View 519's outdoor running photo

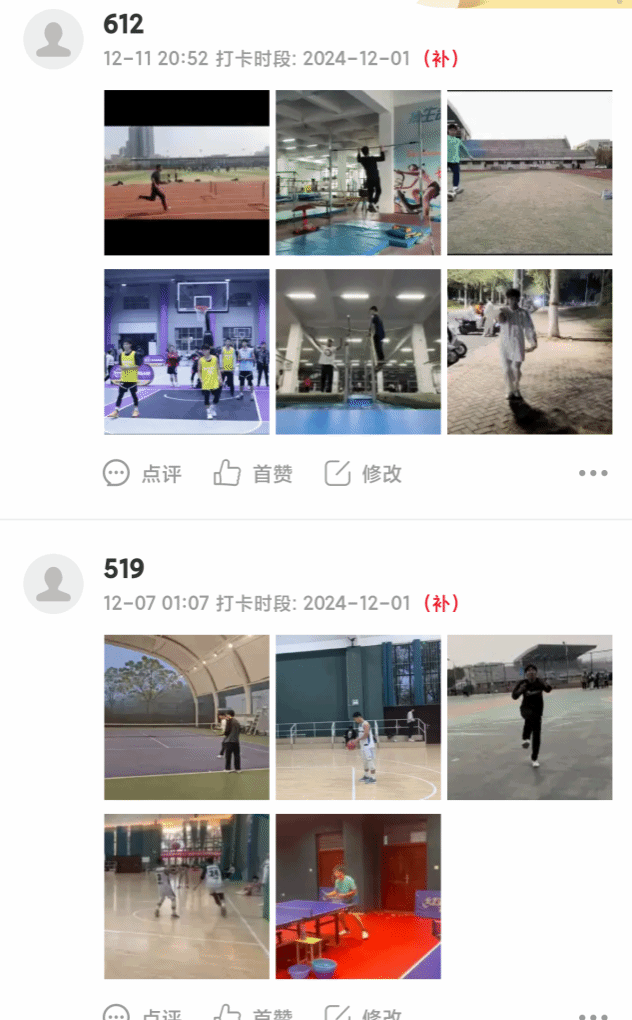[529, 717]
